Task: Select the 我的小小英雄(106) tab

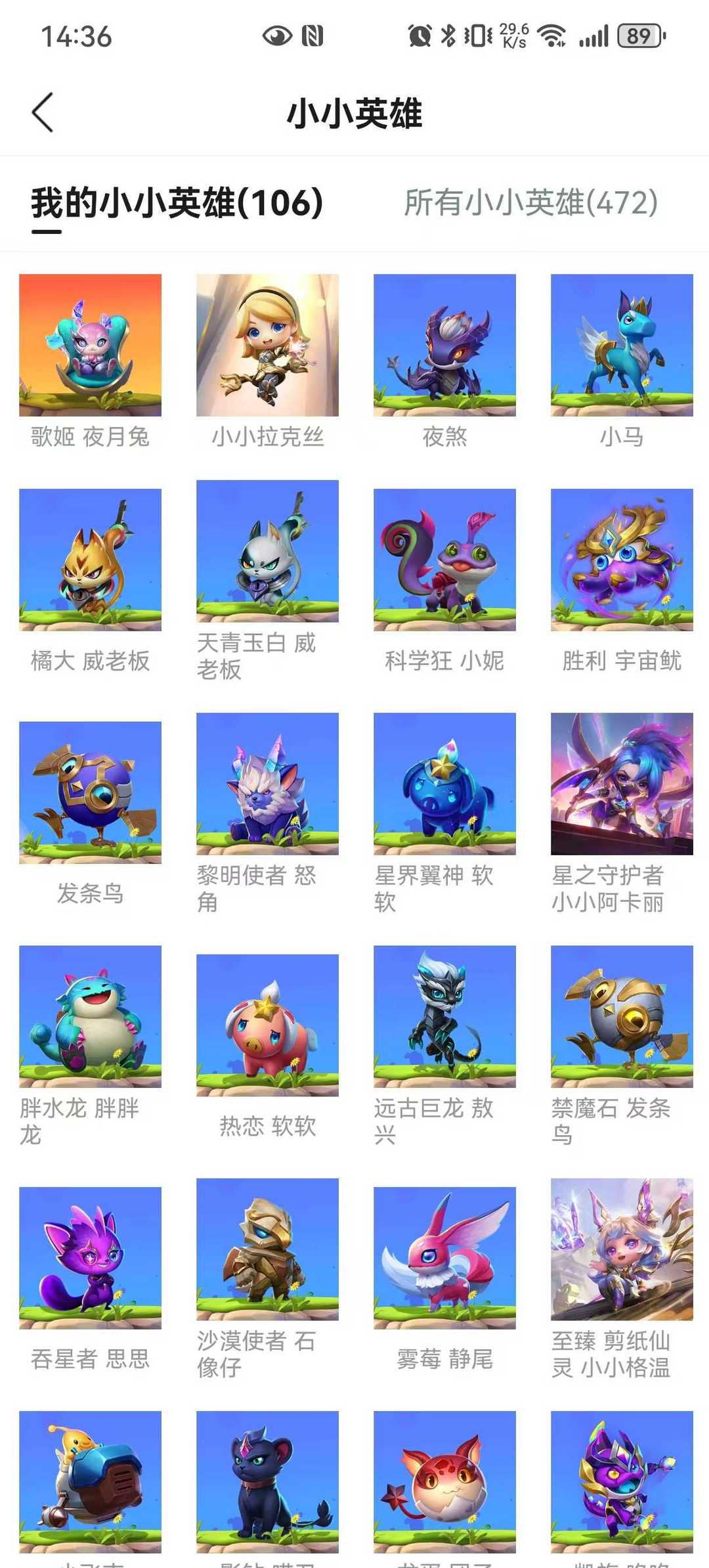Action: coord(177,202)
